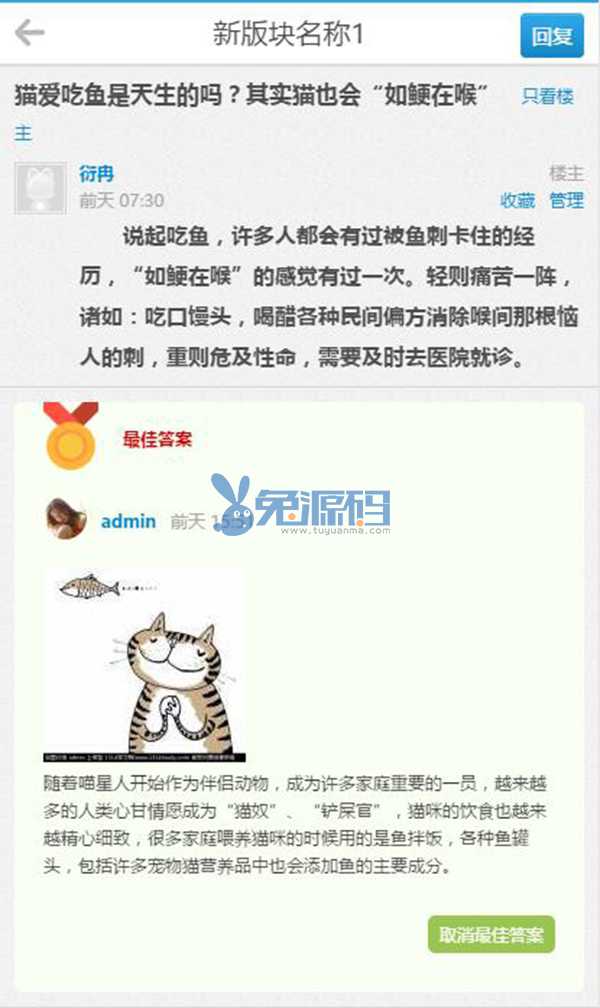600x1008 pixels.
Task: Open the admin username link
Action: [x=128, y=521]
